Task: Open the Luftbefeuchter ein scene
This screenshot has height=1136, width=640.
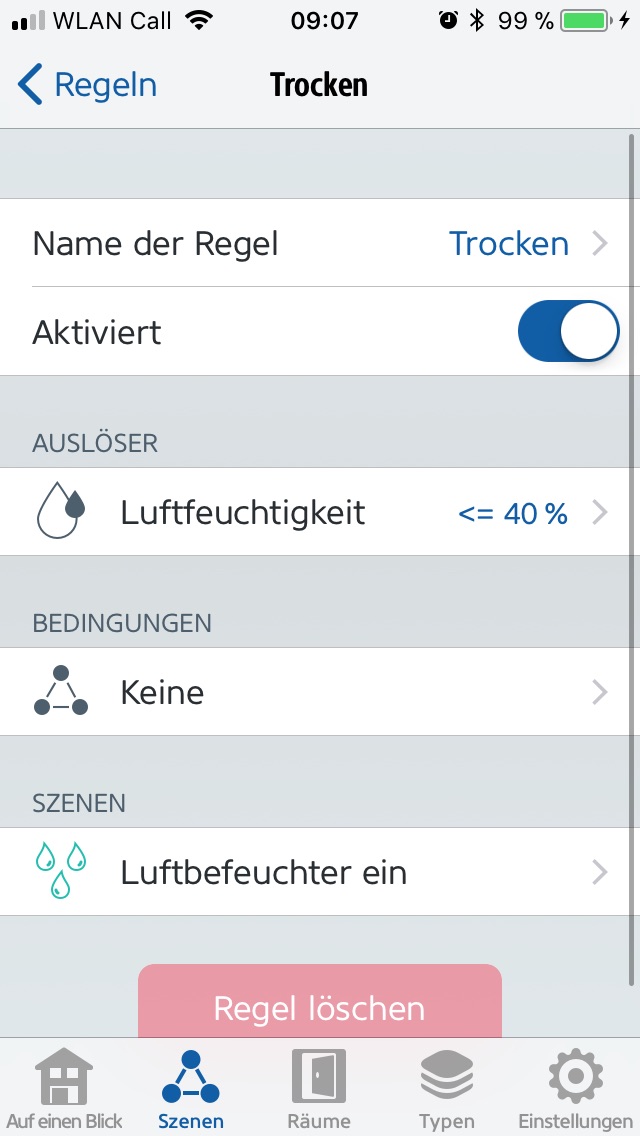Action: click(x=320, y=872)
